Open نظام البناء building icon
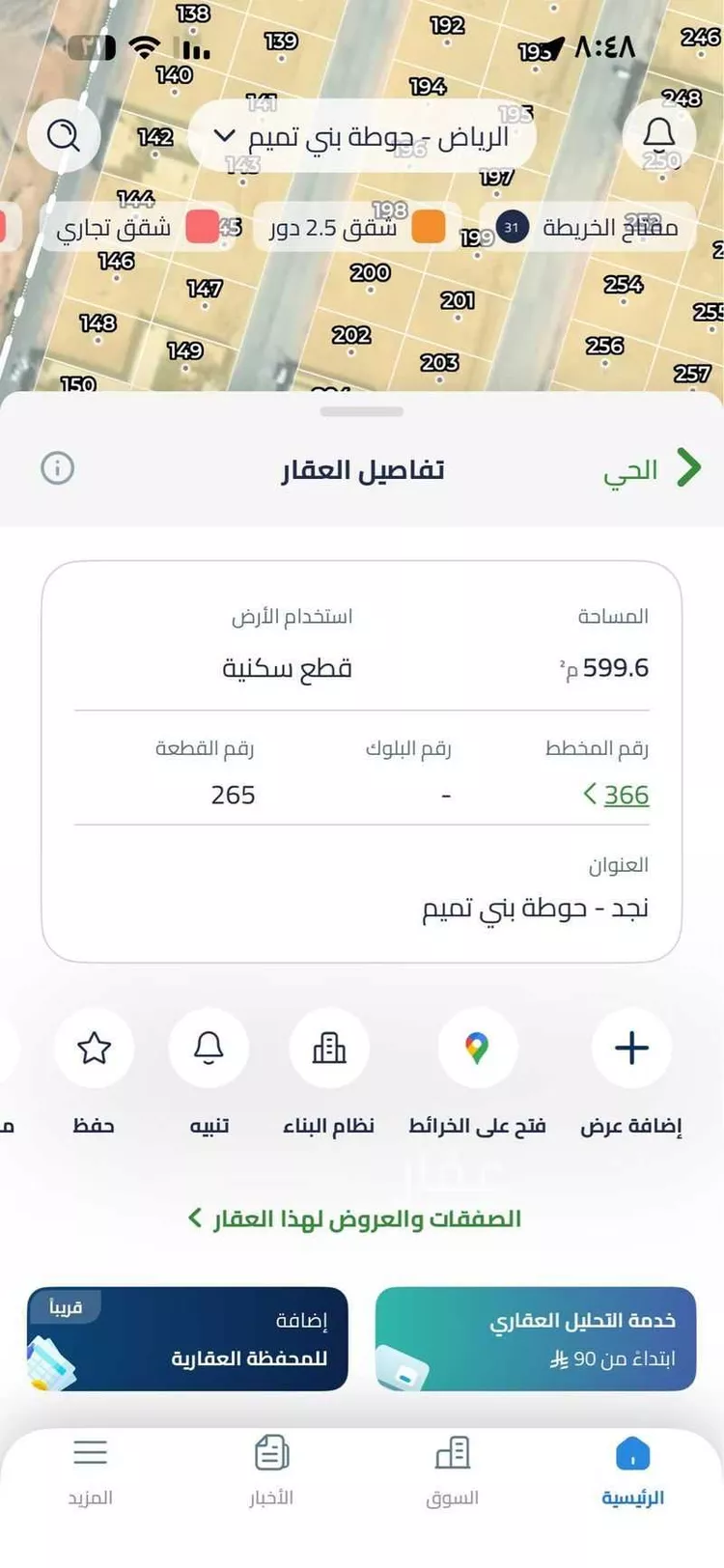724x1568 pixels. (x=329, y=1049)
